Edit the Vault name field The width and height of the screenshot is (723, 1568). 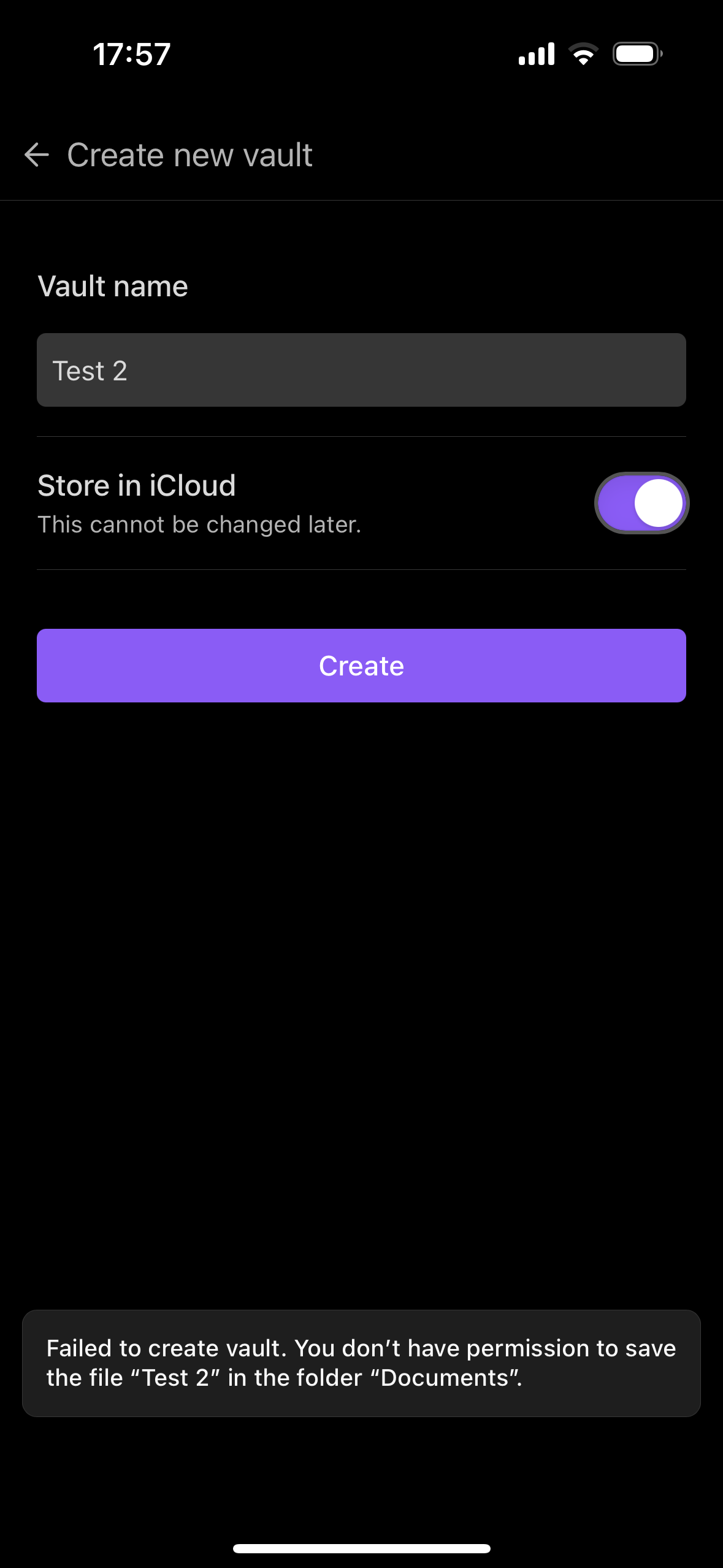(361, 370)
